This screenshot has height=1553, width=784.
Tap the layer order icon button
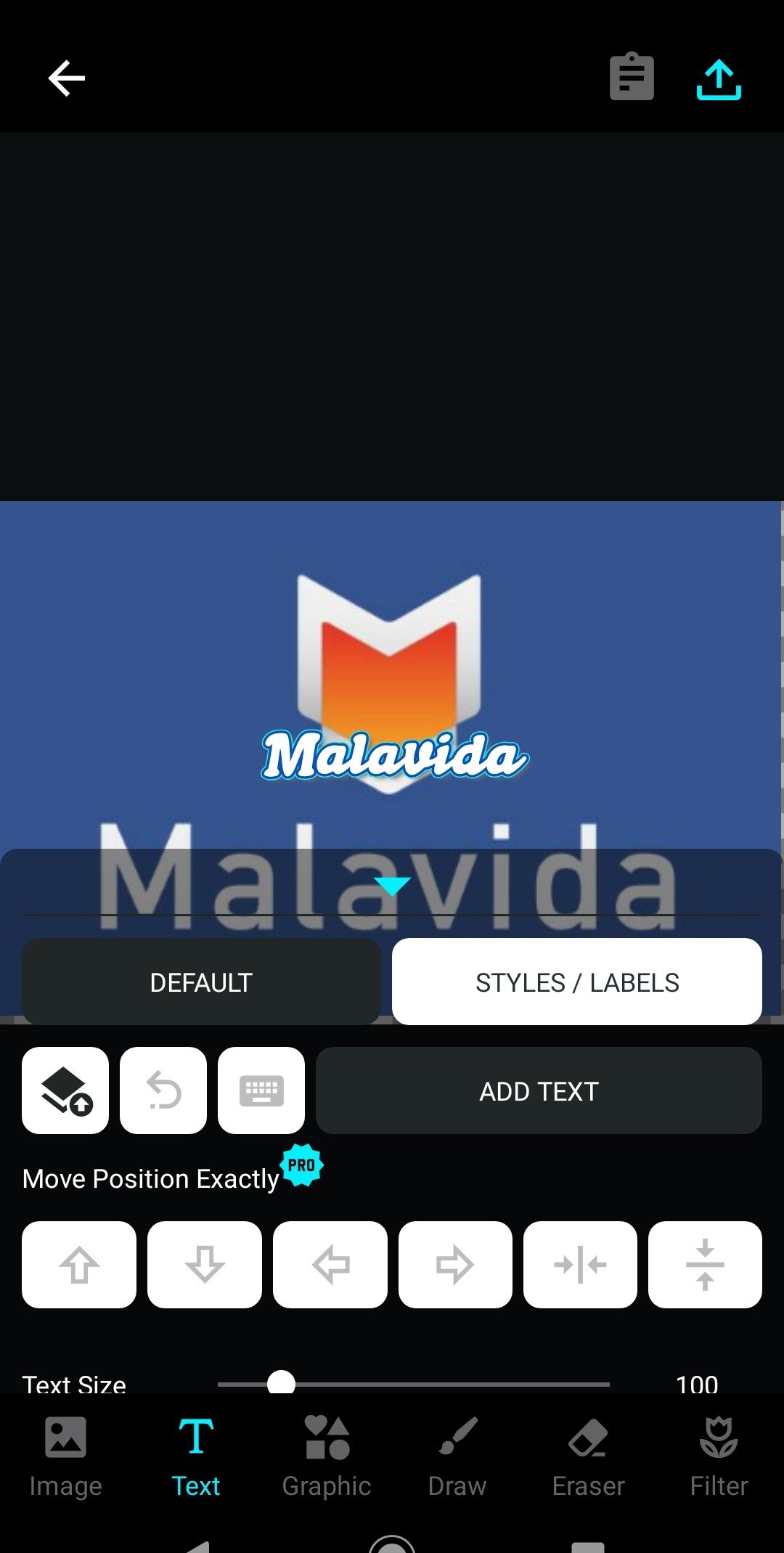65,1091
